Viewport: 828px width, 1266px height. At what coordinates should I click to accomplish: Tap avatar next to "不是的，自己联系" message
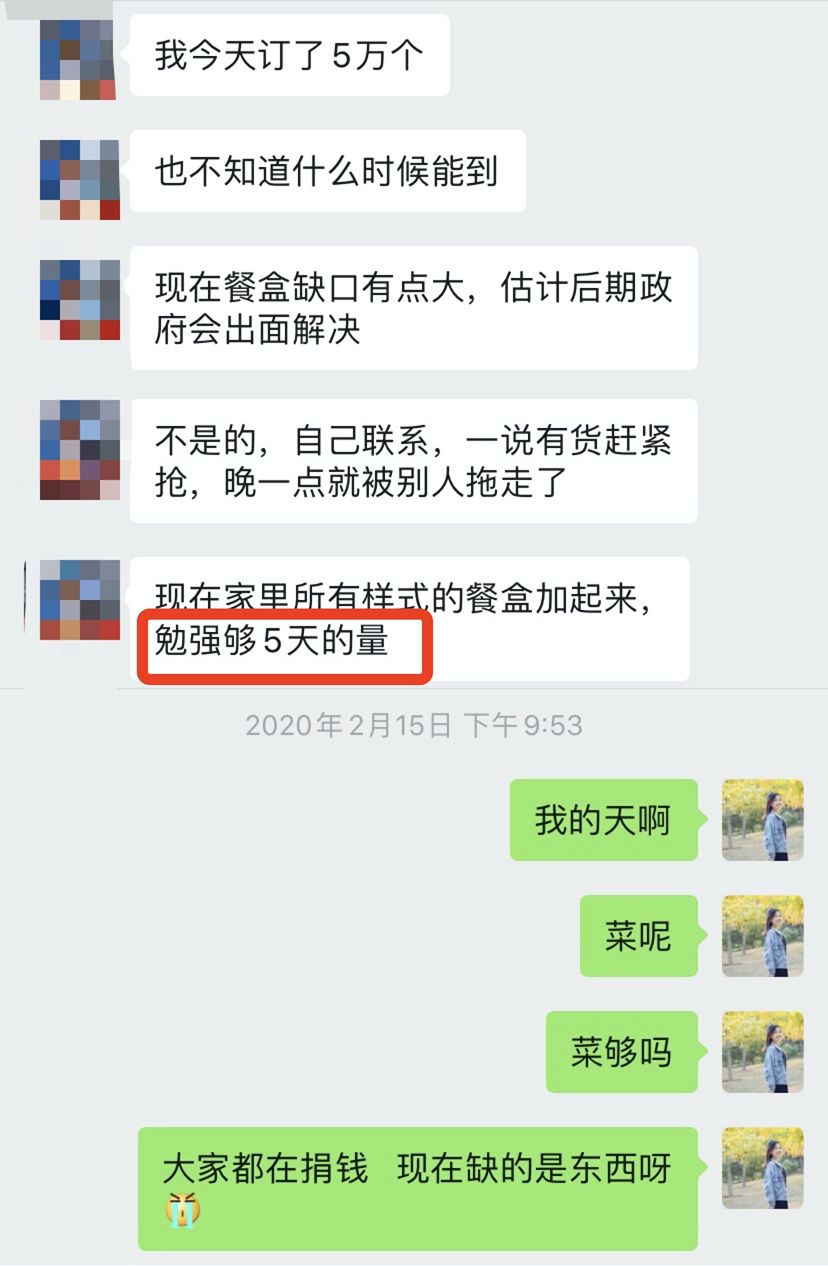(79, 450)
